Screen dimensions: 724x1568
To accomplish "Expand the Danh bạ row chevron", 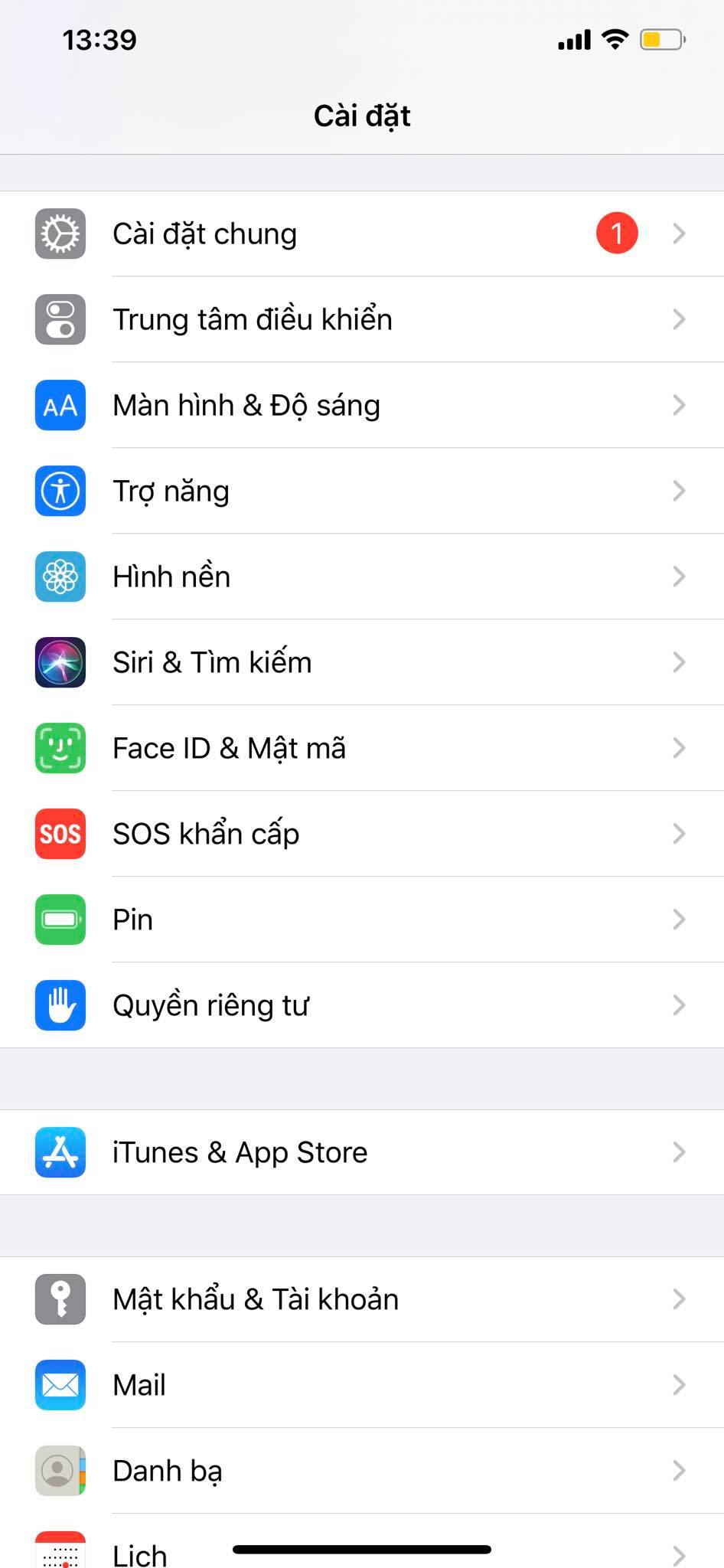I will [679, 1471].
